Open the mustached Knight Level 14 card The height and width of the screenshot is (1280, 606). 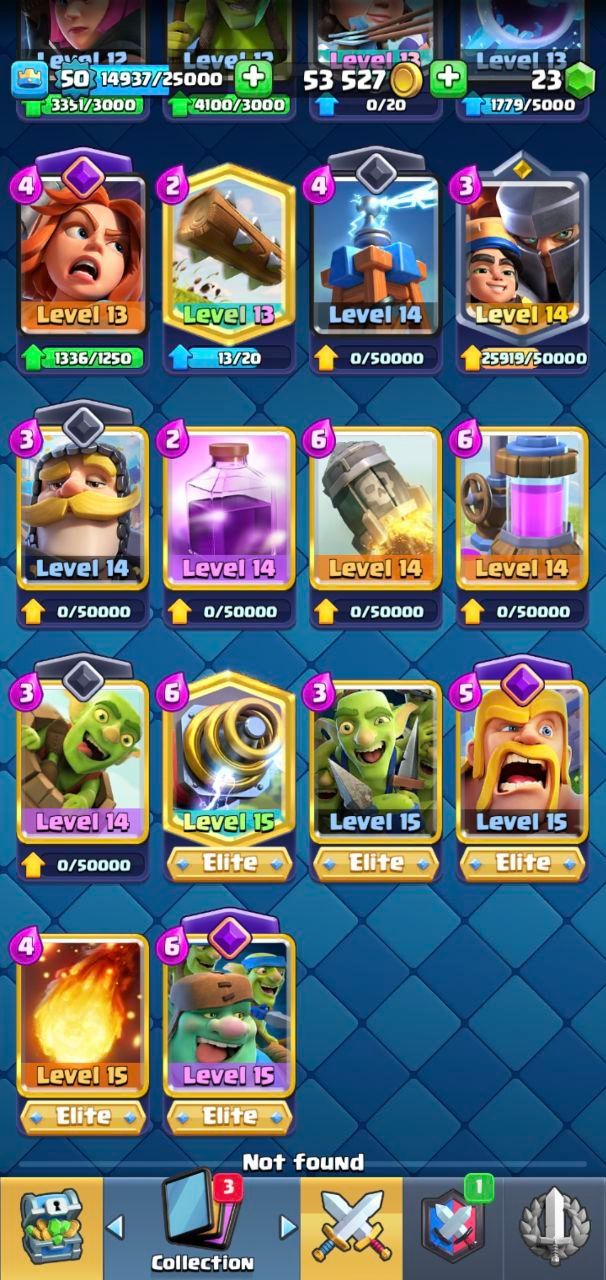[x=82, y=505]
